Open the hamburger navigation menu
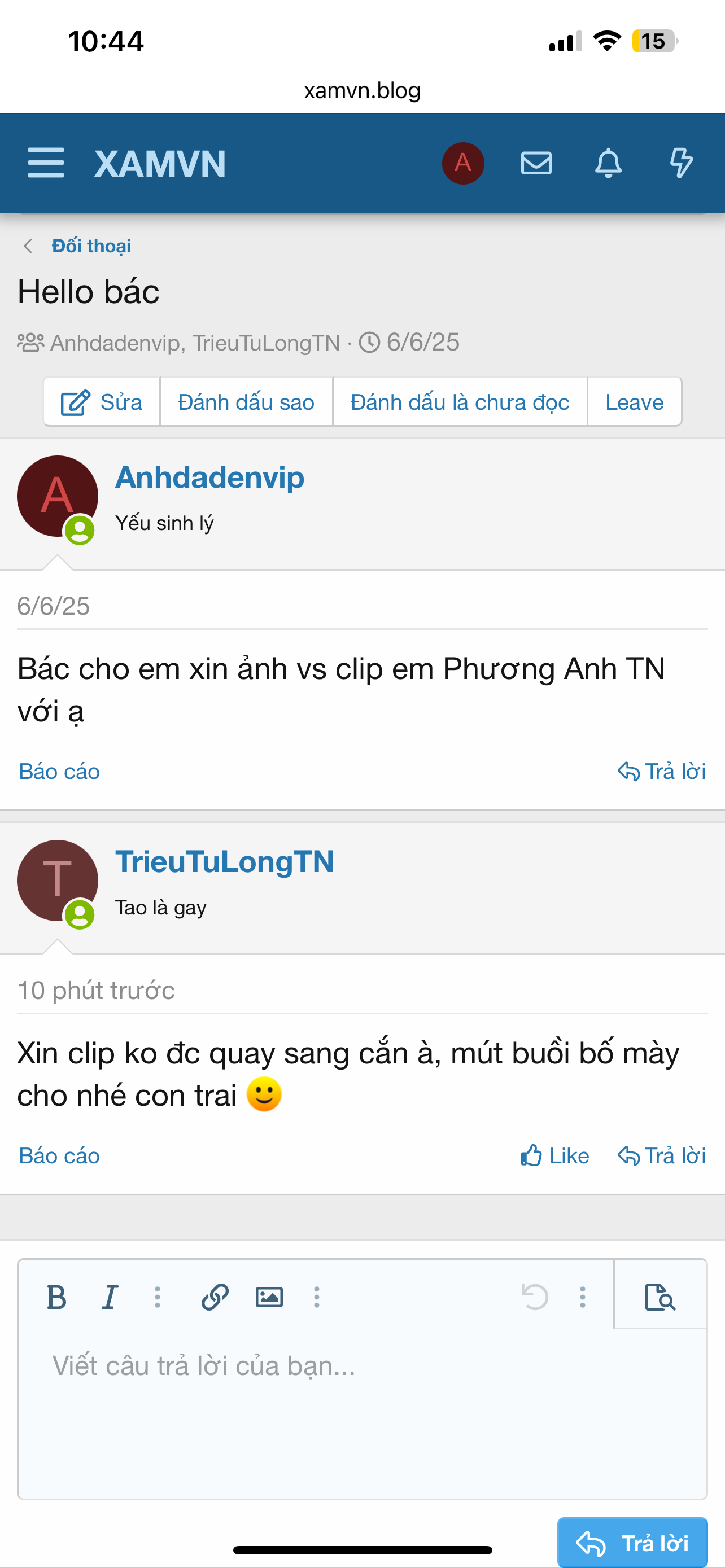The width and height of the screenshot is (725, 1568). coord(46,163)
